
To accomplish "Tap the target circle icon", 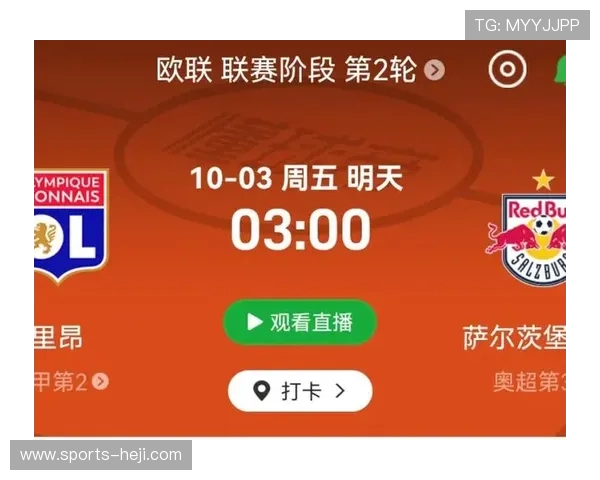I will point(507,69).
